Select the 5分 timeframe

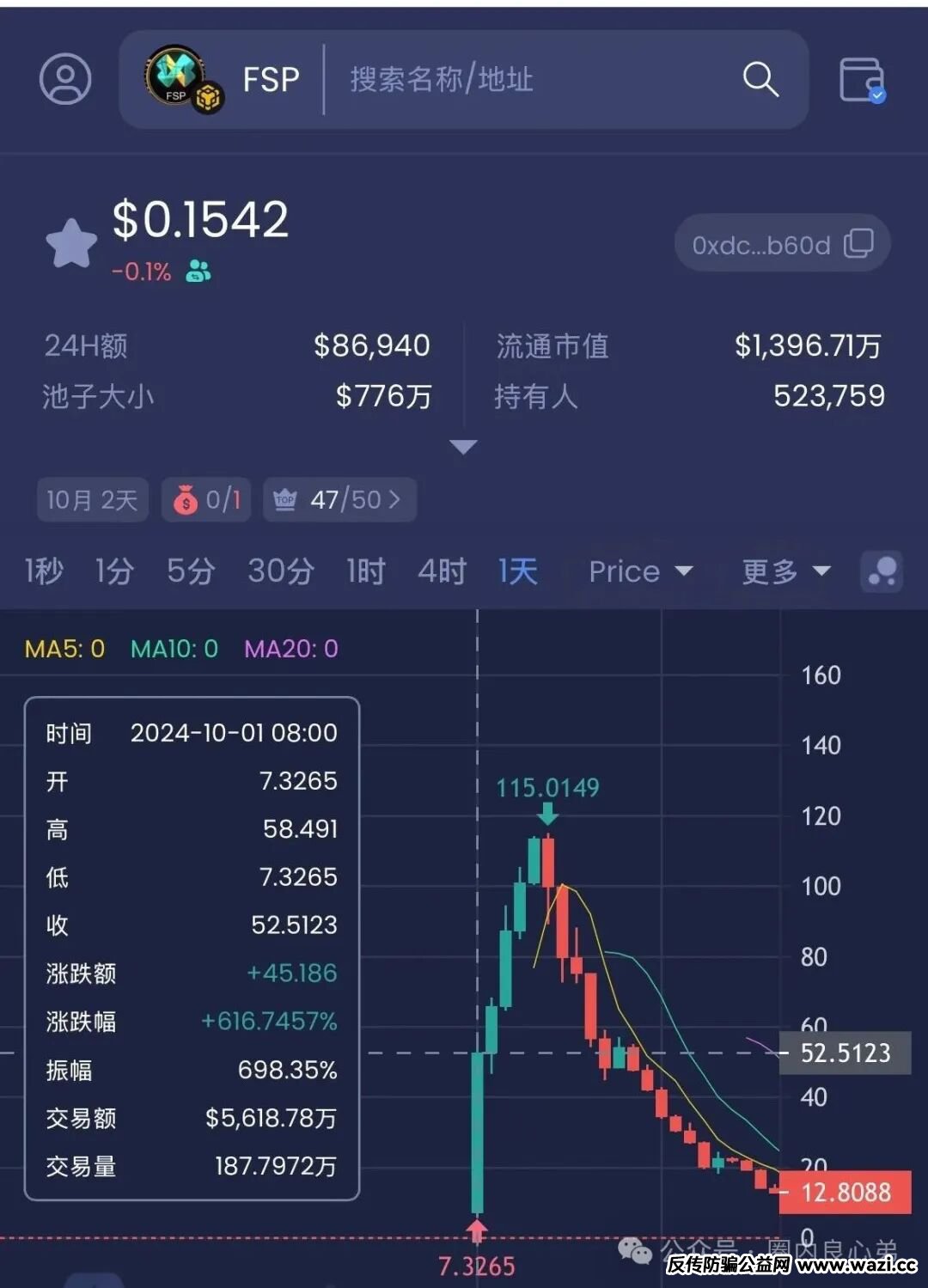point(190,571)
